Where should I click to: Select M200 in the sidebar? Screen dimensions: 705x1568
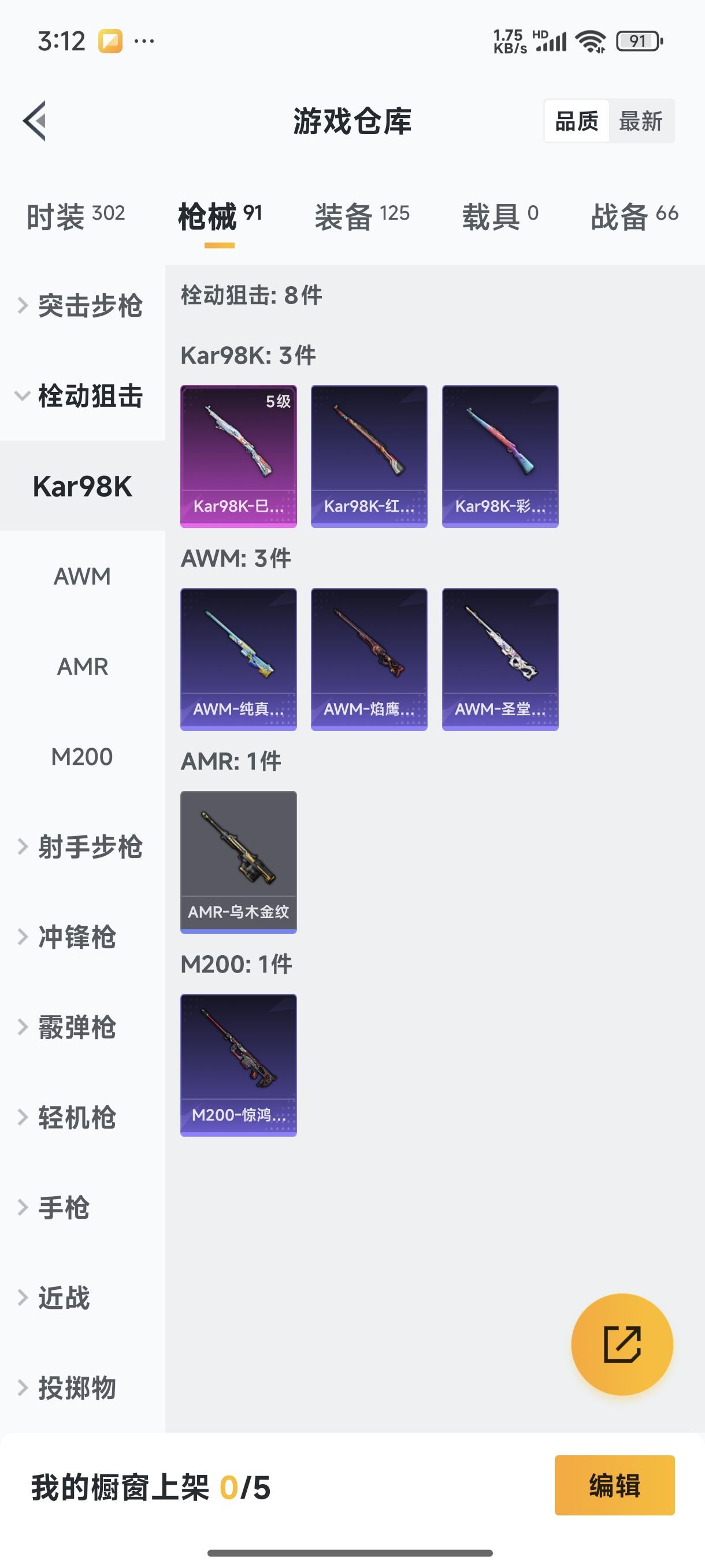(83, 757)
